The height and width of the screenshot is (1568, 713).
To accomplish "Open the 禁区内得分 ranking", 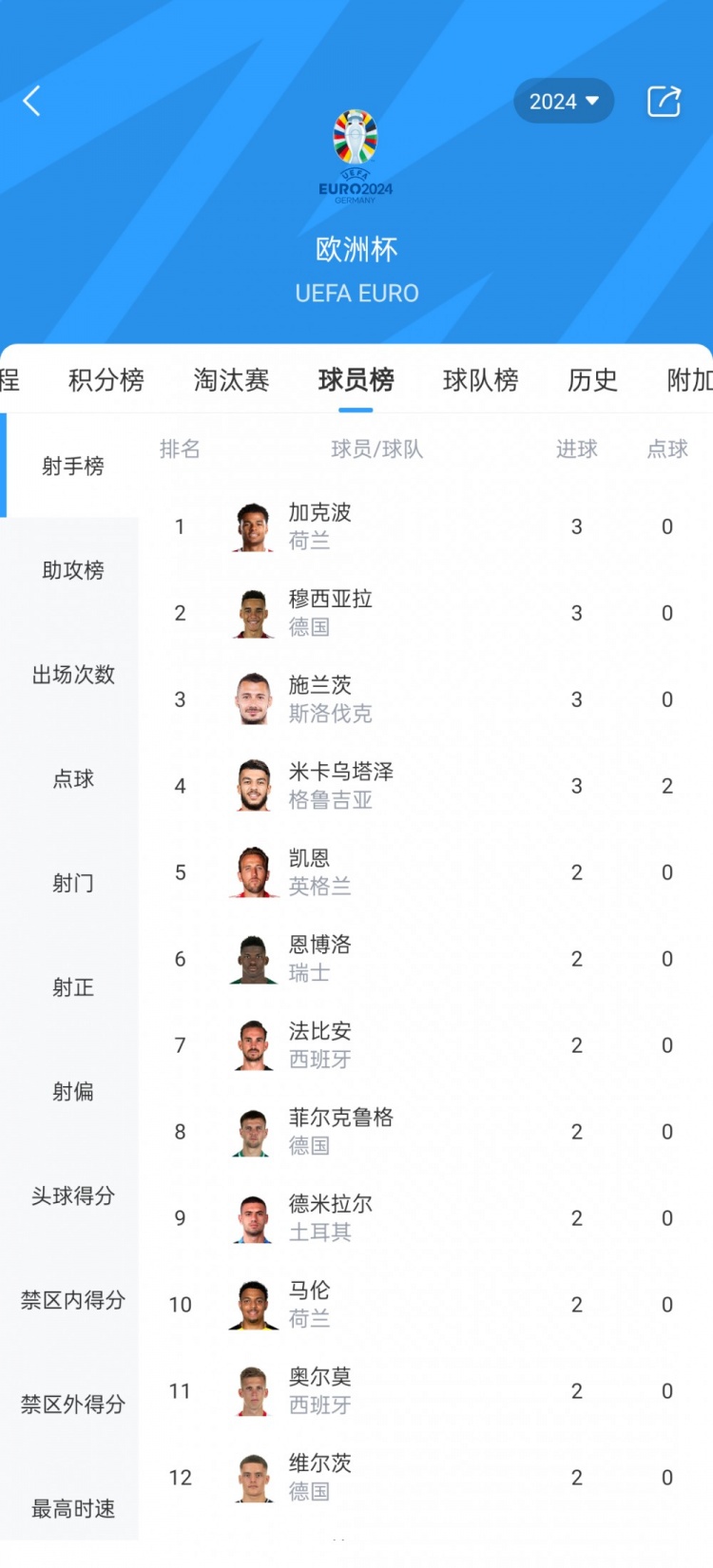I will coord(73,1300).
